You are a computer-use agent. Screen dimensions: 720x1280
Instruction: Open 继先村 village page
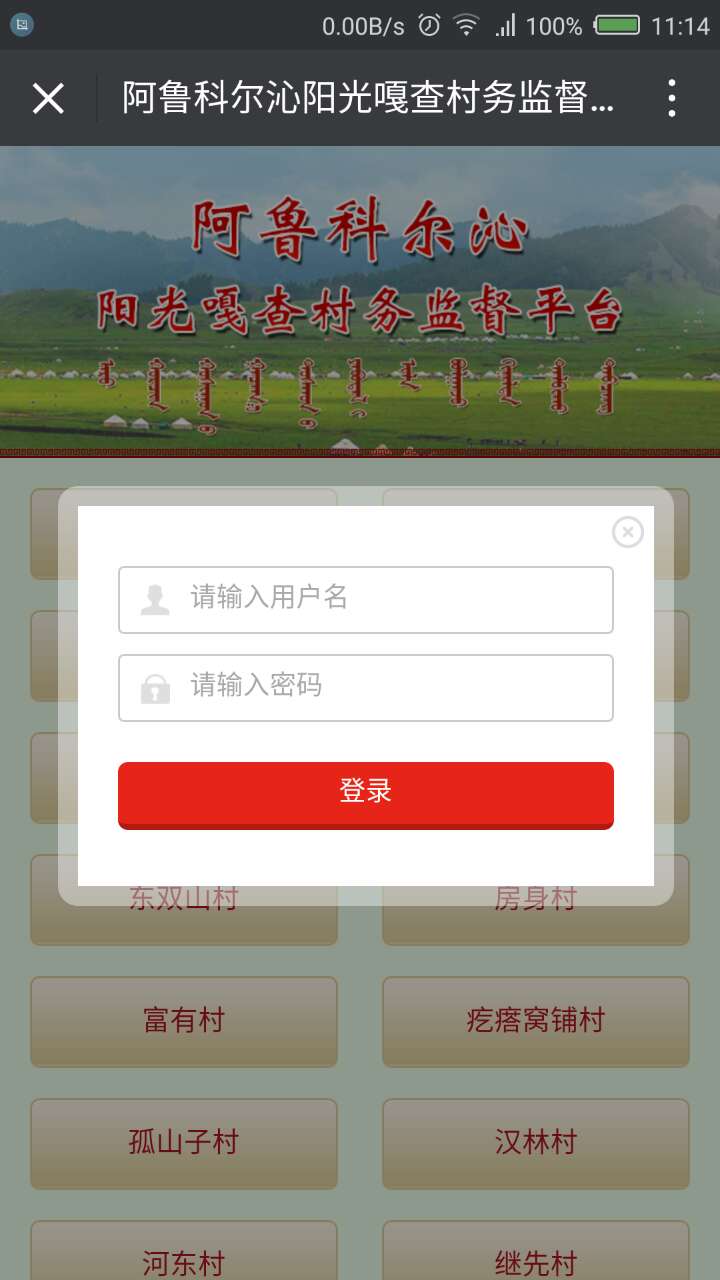pyautogui.click(x=536, y=1258)
